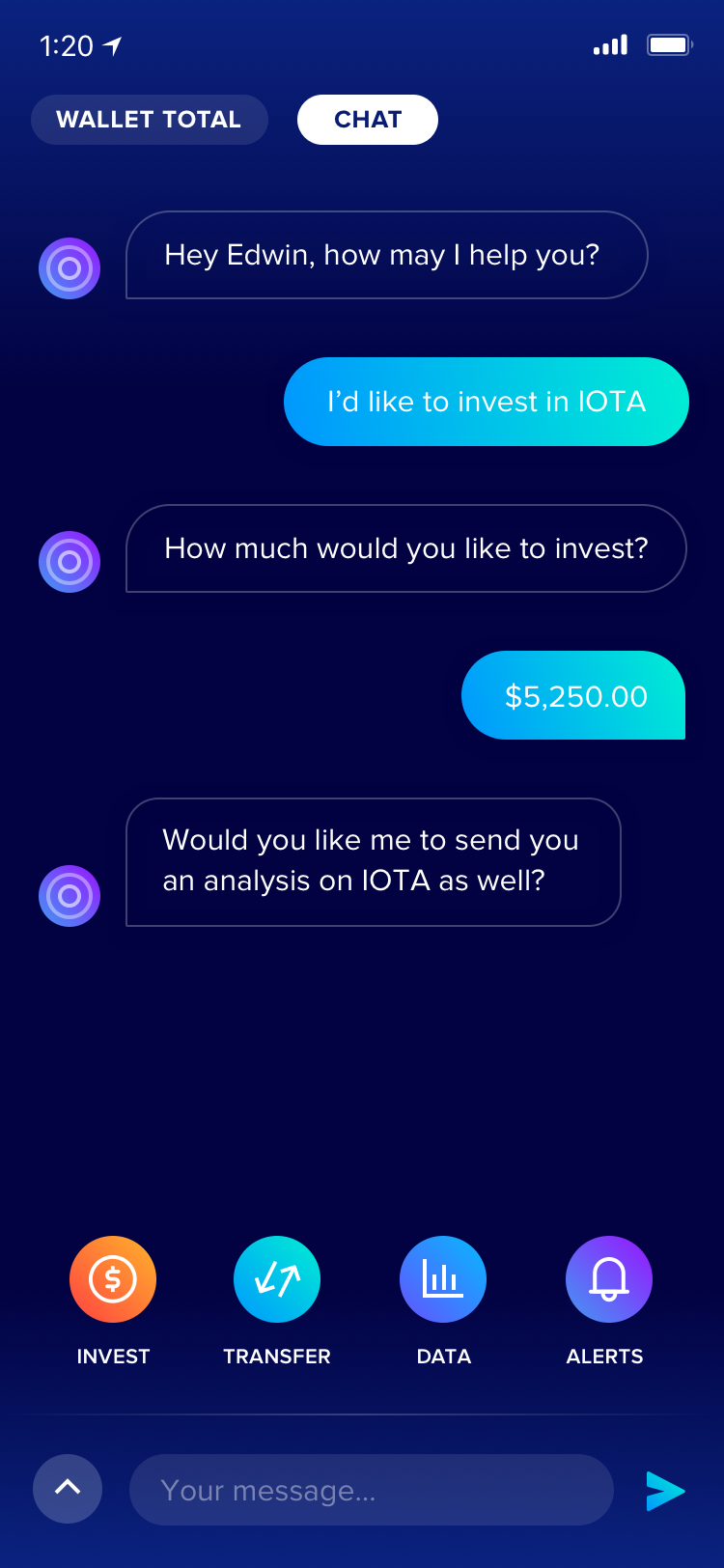724x1568 pixels.
Task: Open the Alerts bell shortcut
Action: [x=609, y=1279]
